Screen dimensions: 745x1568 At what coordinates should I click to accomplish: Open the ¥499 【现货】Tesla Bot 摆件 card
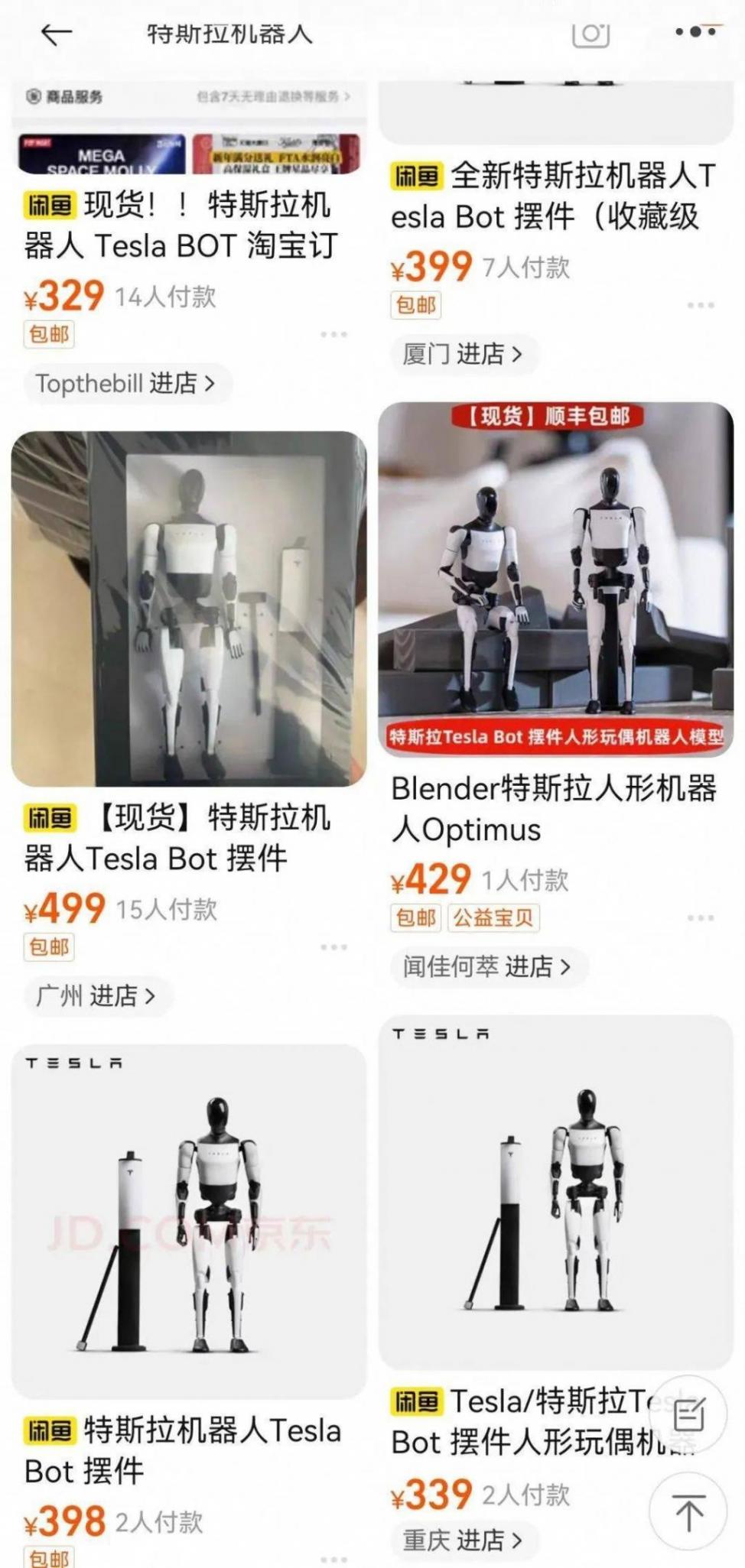coord(188,609)
